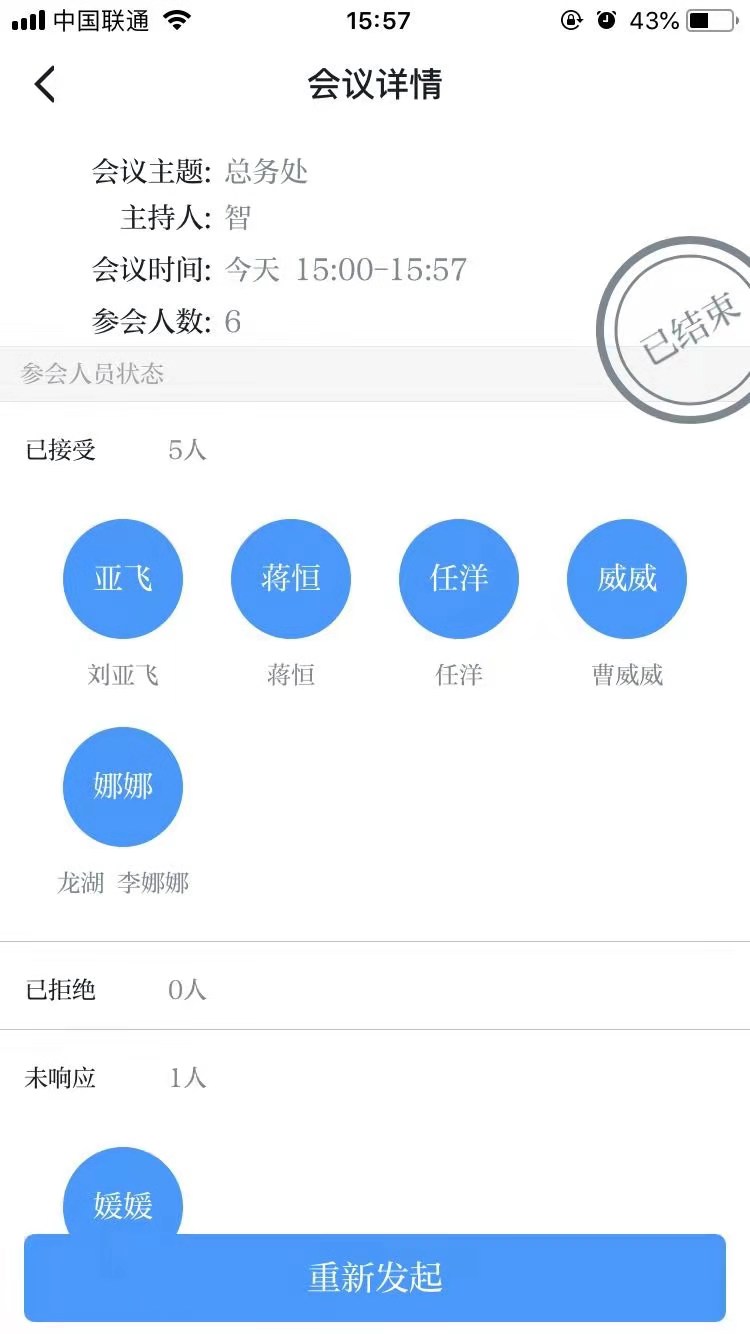Open attendee 蒋恒's avatar
Viewport: 750px width, 1334px height.
click(291, 579)
